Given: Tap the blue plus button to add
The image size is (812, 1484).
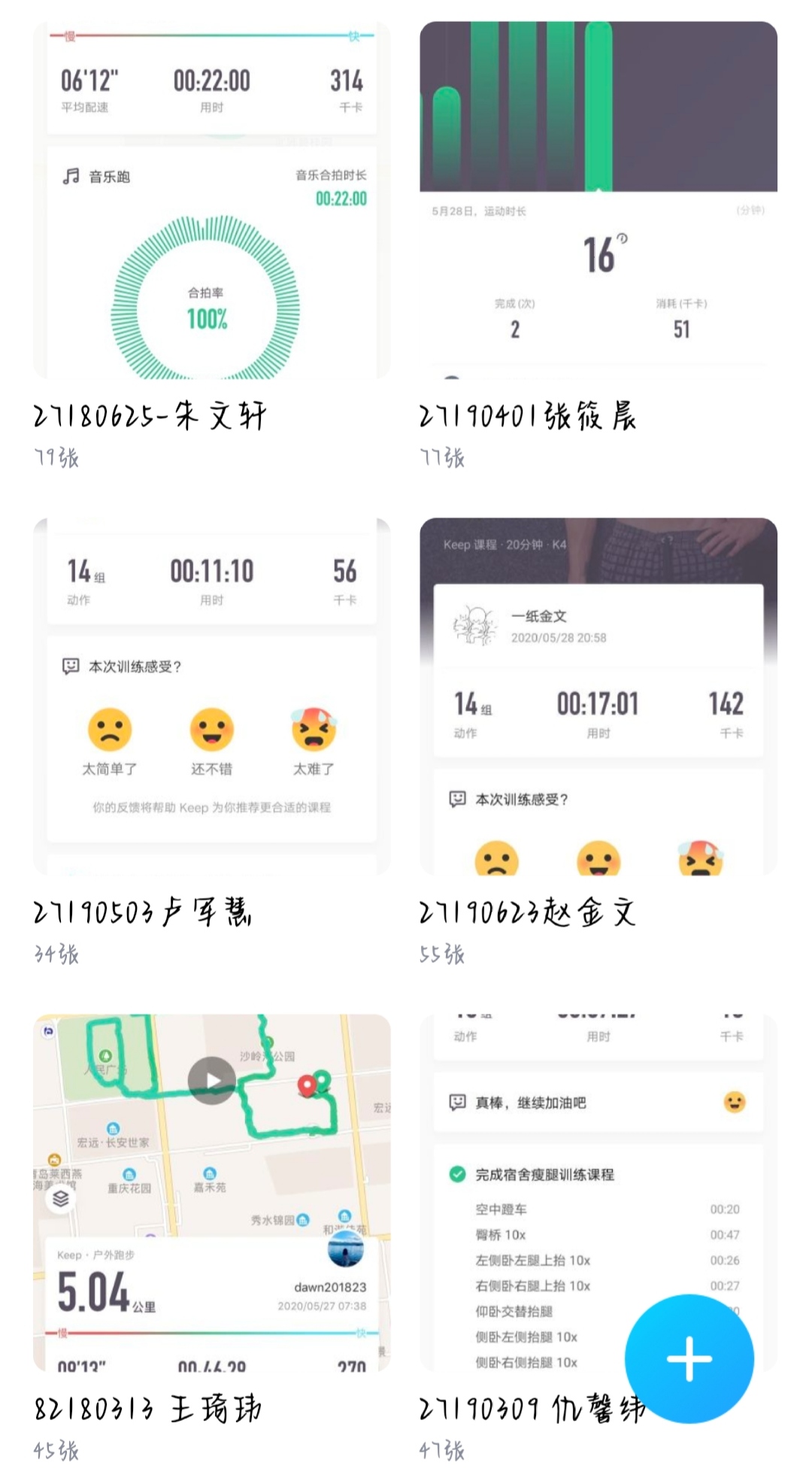Looking at the screenshot, I should [689, 1358].
